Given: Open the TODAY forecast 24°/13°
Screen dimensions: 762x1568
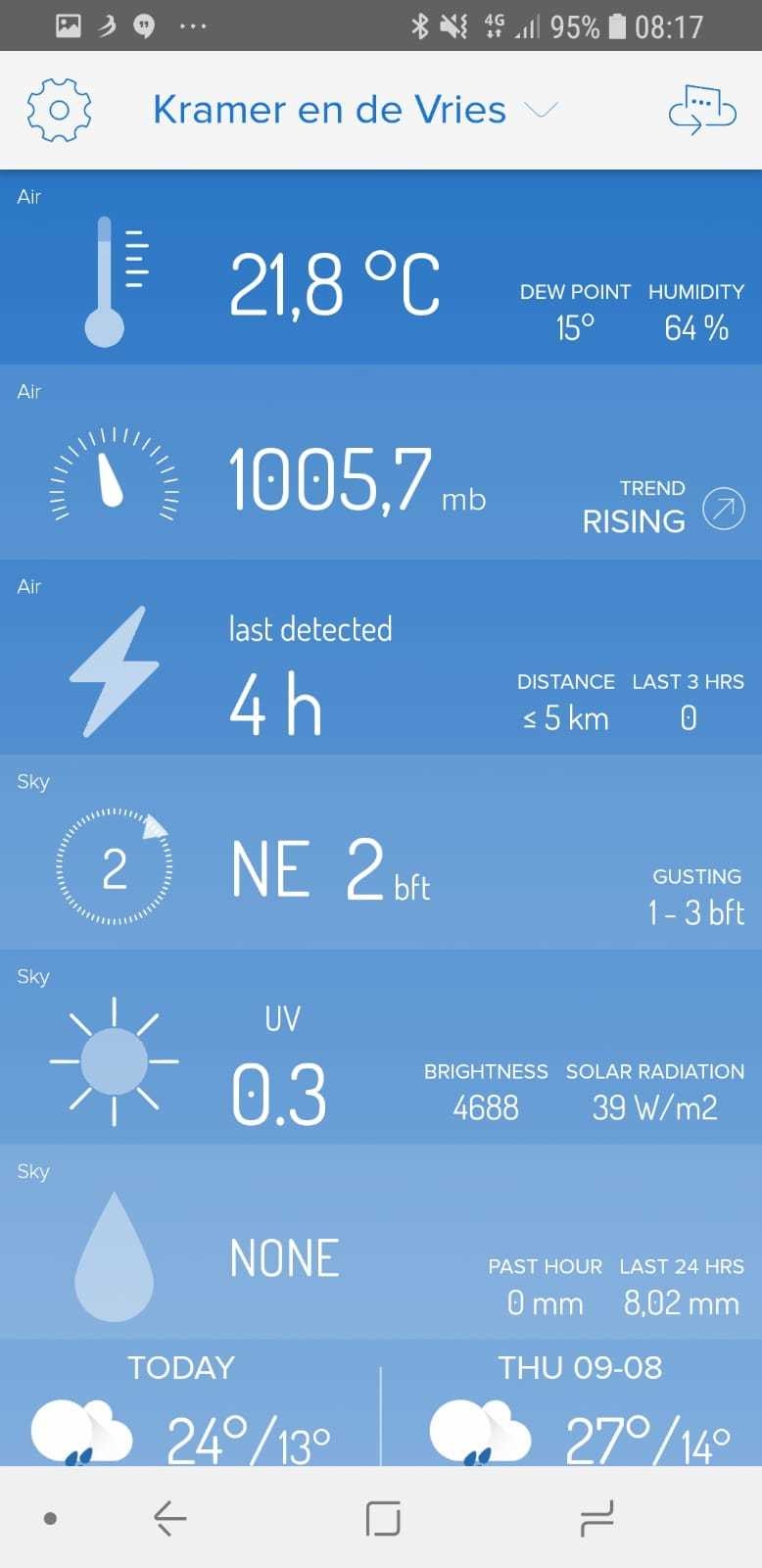Looking at the screenshot, I should coord(182,1411).
